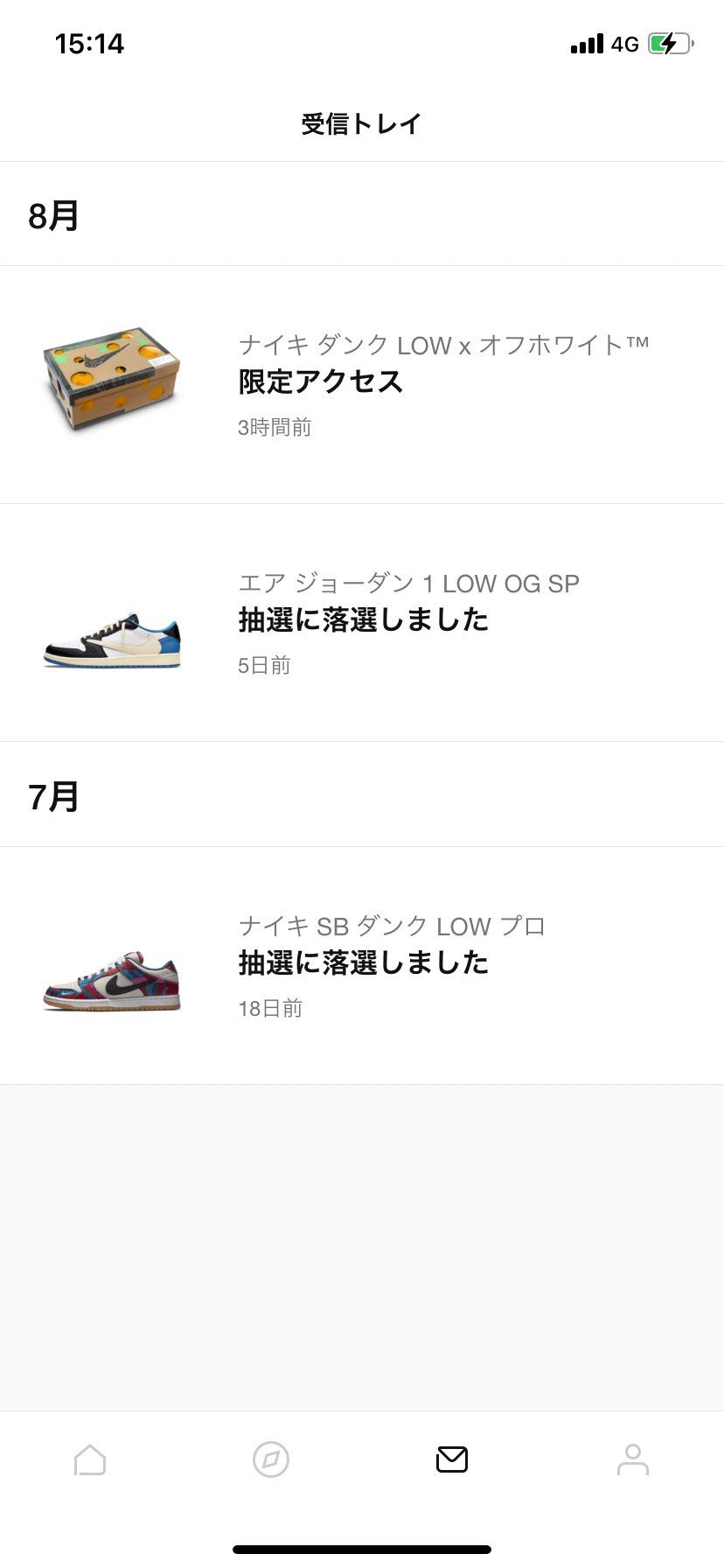Tap the 受信トレイ title header
This screenshot has width=724, height=1568.
click(x=362, y=122)
